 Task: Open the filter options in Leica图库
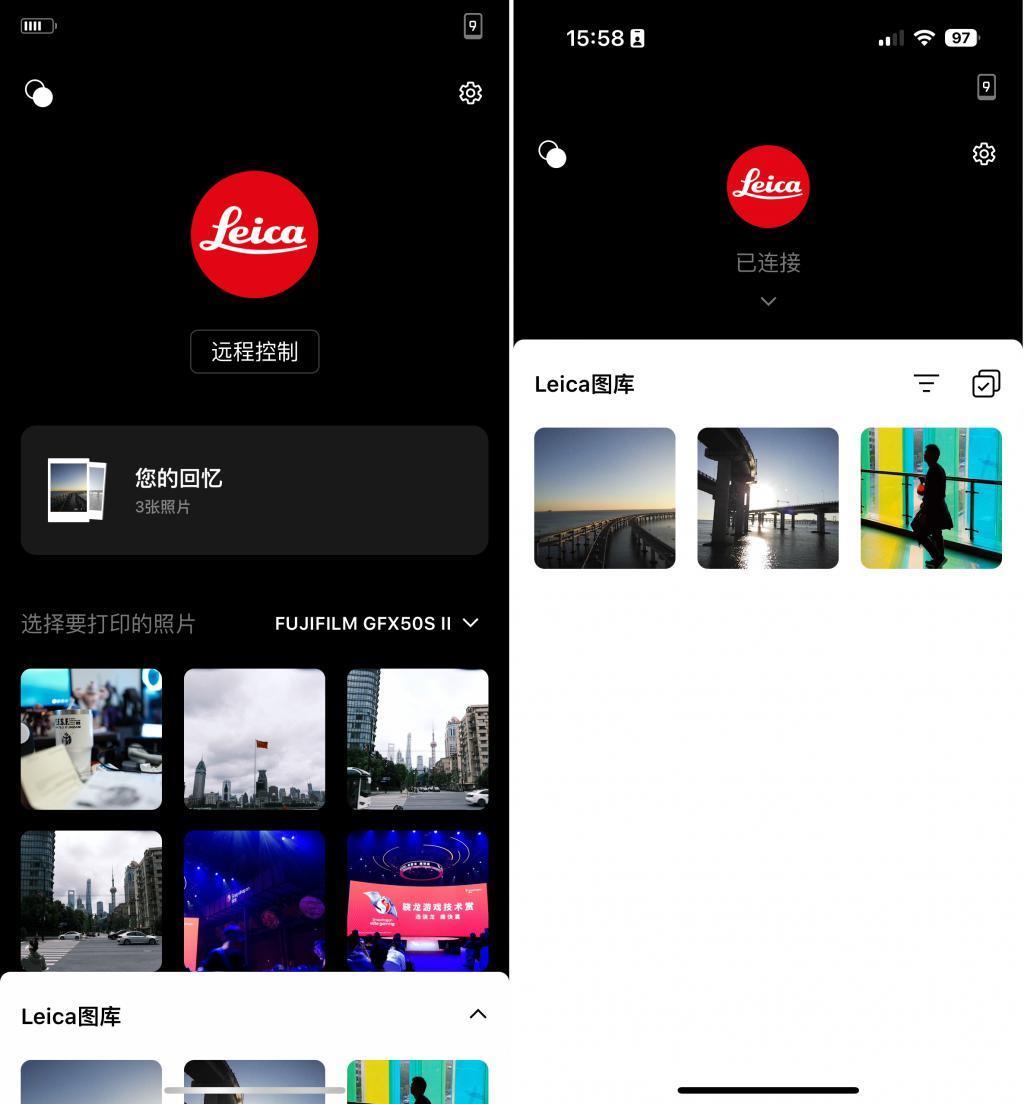[925, 383]
